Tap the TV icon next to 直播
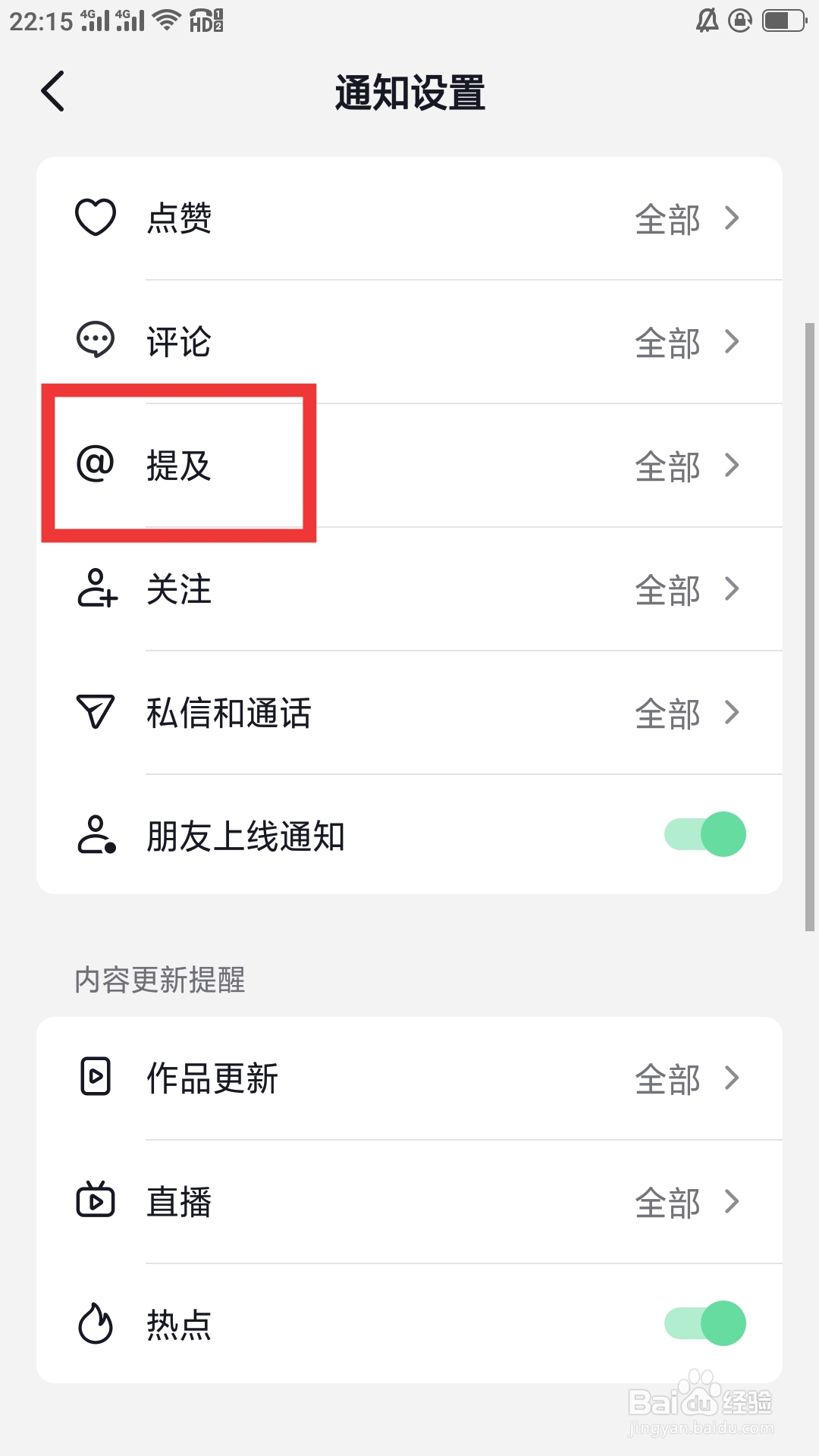Screen dimensions: 819x1456 [x=94, y=1200]
